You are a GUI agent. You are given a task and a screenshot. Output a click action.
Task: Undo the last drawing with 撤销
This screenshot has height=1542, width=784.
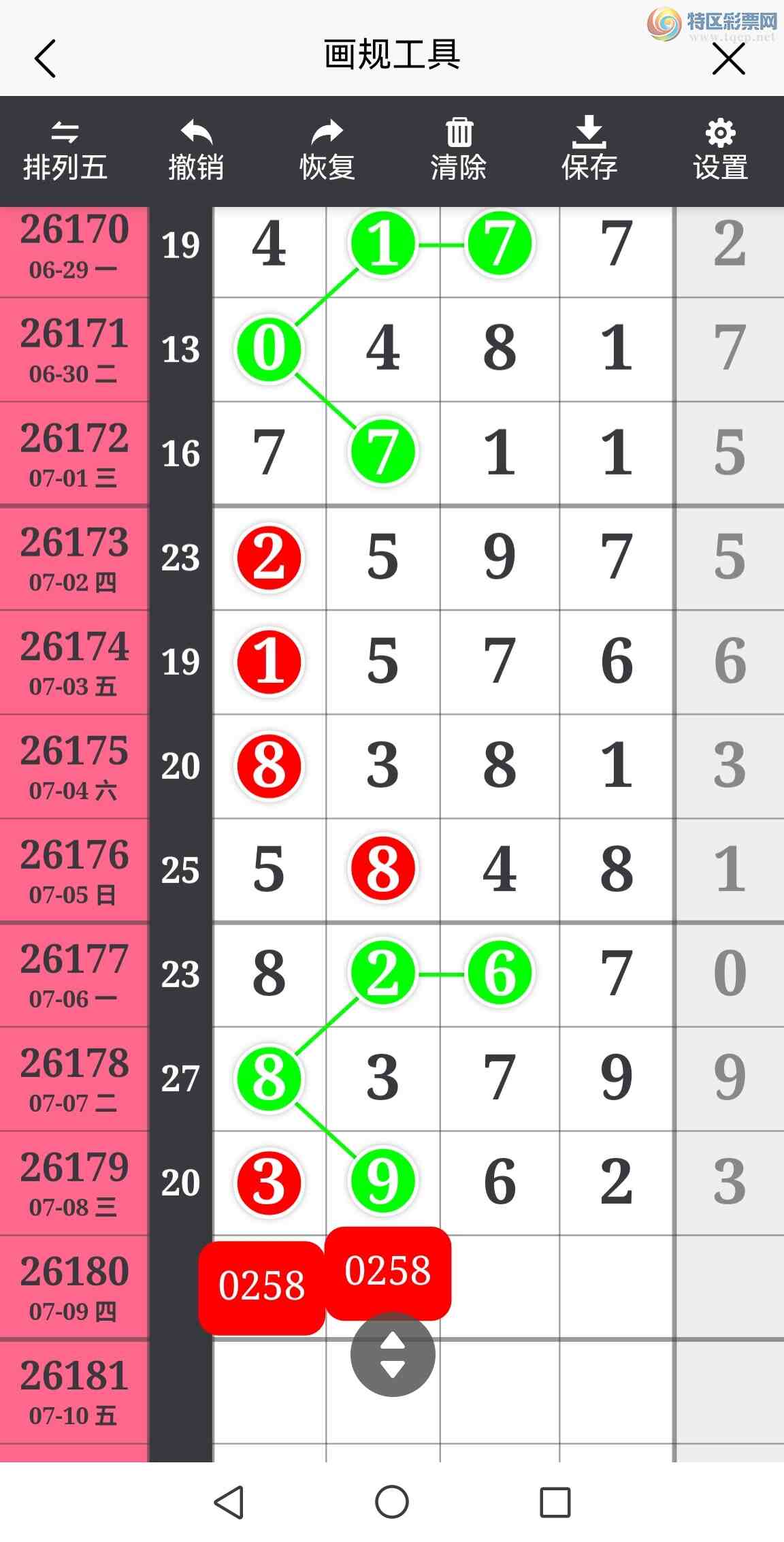[x=196, y=151]
